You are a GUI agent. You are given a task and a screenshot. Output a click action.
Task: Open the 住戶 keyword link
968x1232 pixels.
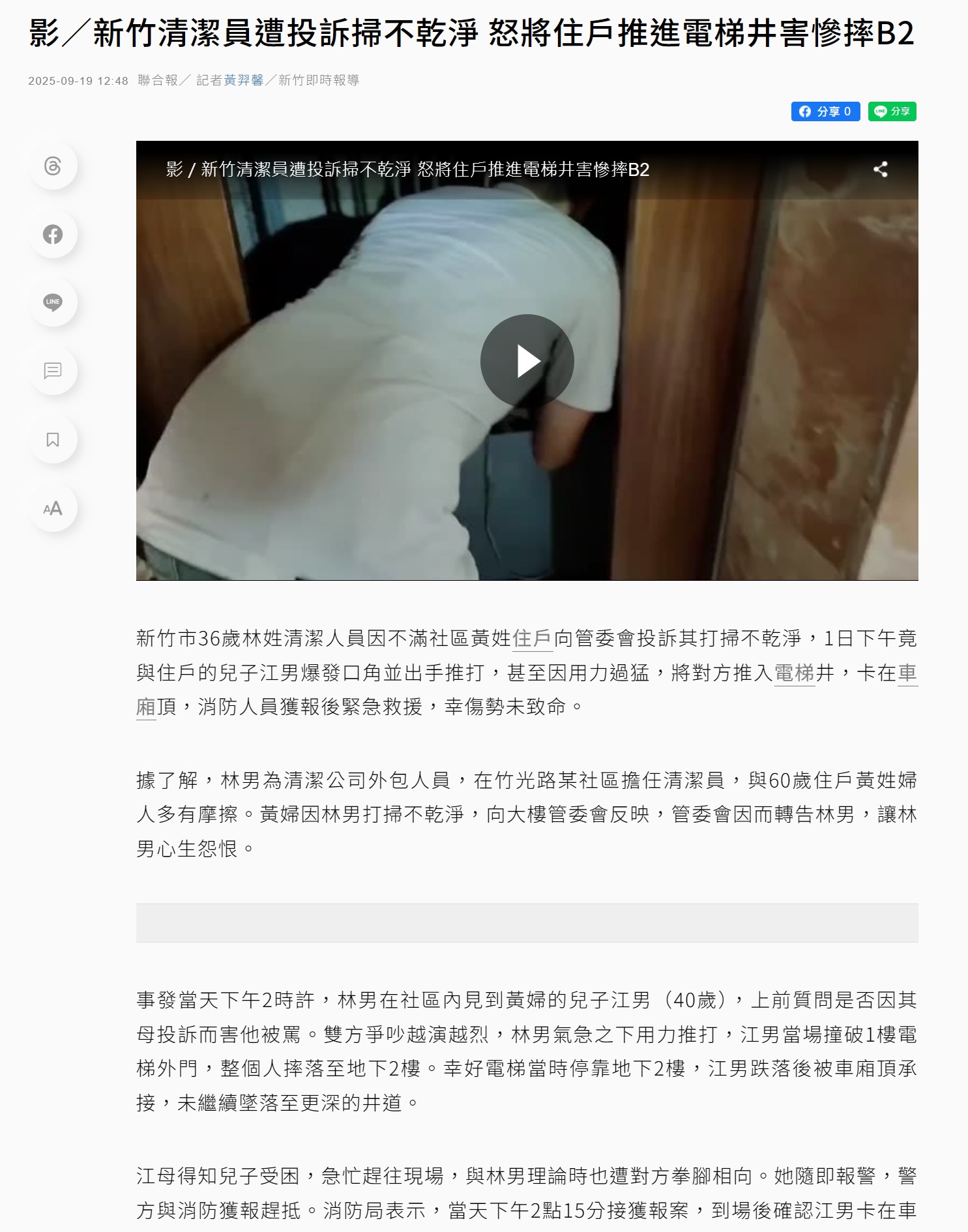(532, 638)
